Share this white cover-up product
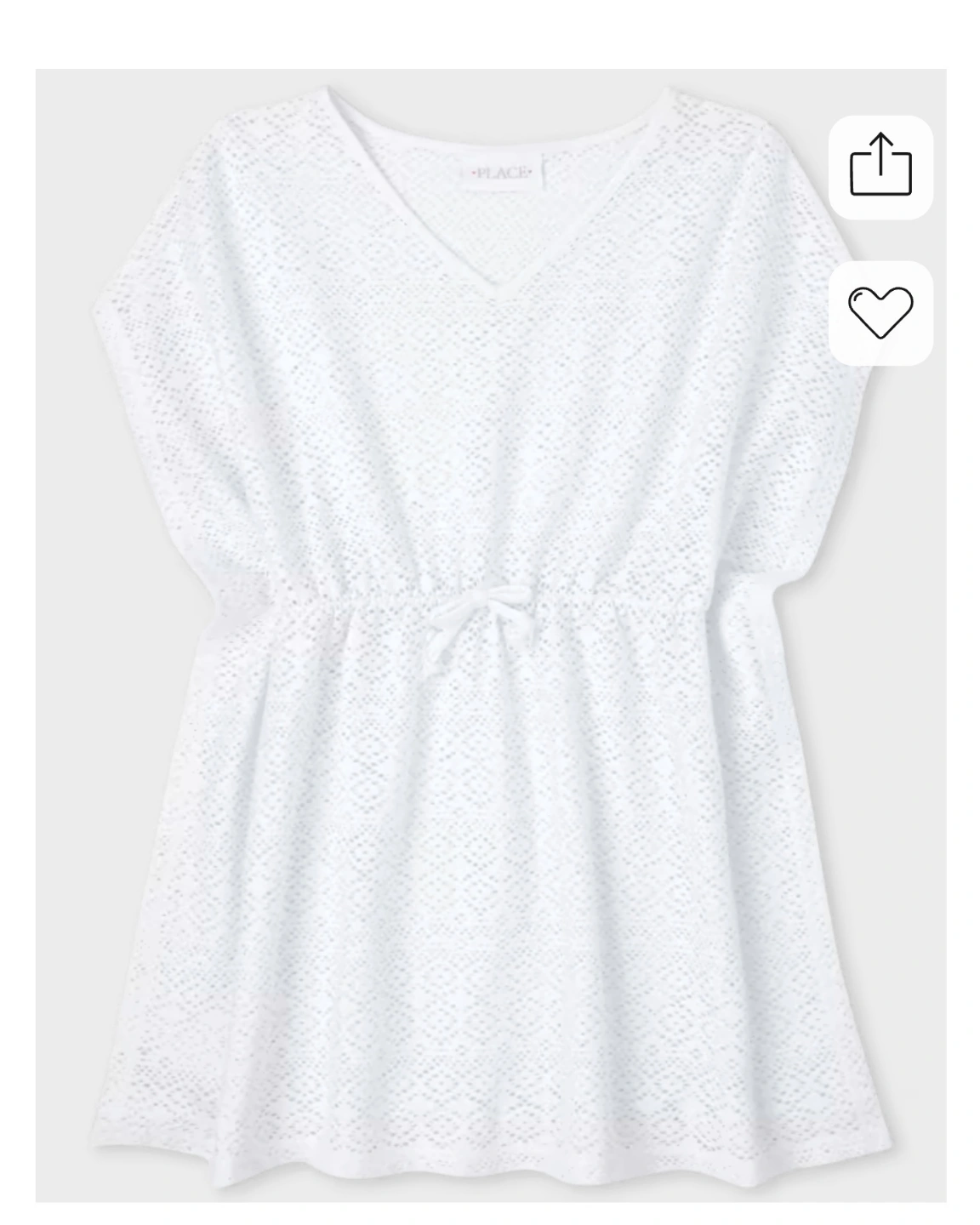Viewport: 980px width, 1225px height. (x=880, y=167)
